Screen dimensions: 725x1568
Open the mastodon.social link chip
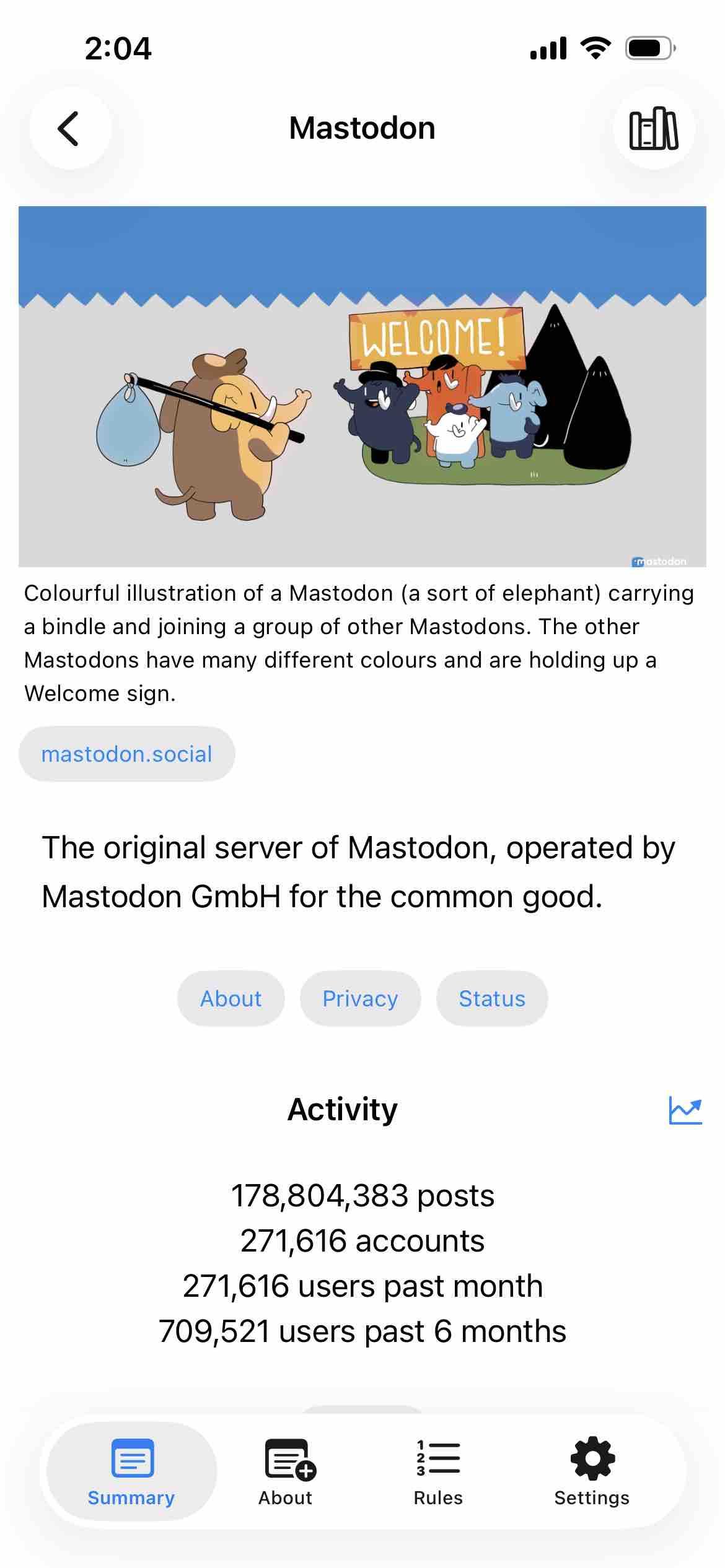pos(127,754)
